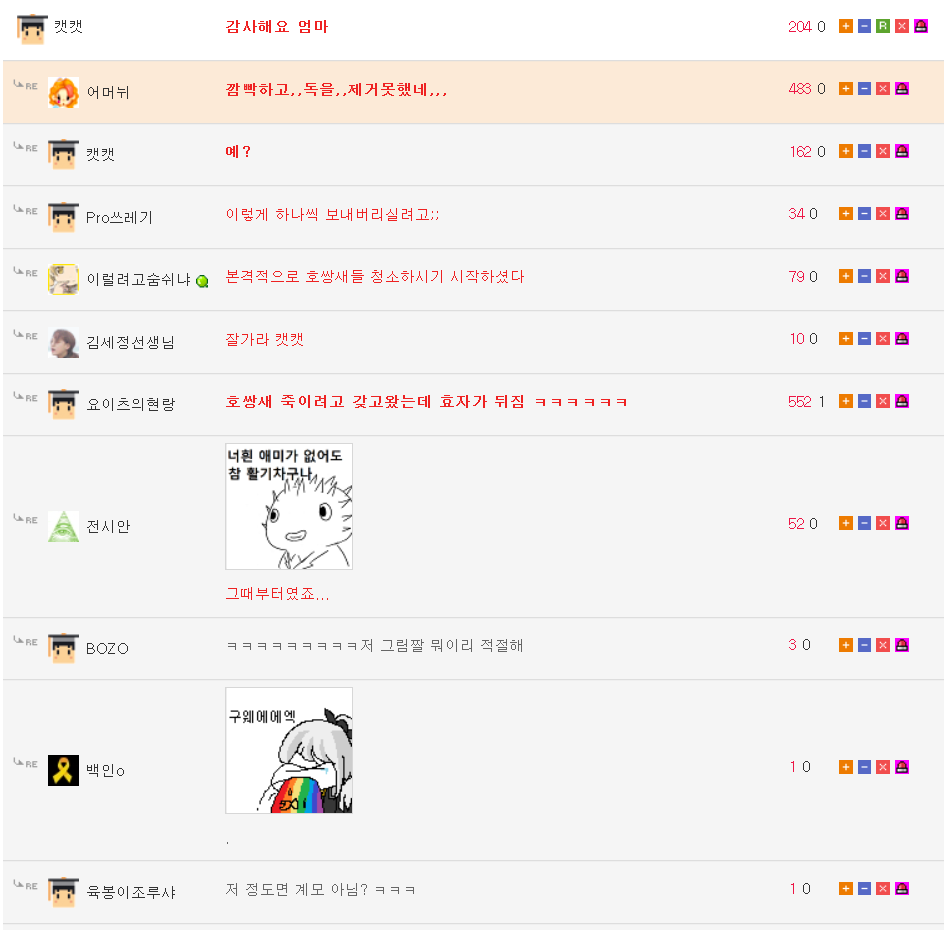Report 김세정선생님's '잘가라 캣캣' comment

click(x=902, y=339)
